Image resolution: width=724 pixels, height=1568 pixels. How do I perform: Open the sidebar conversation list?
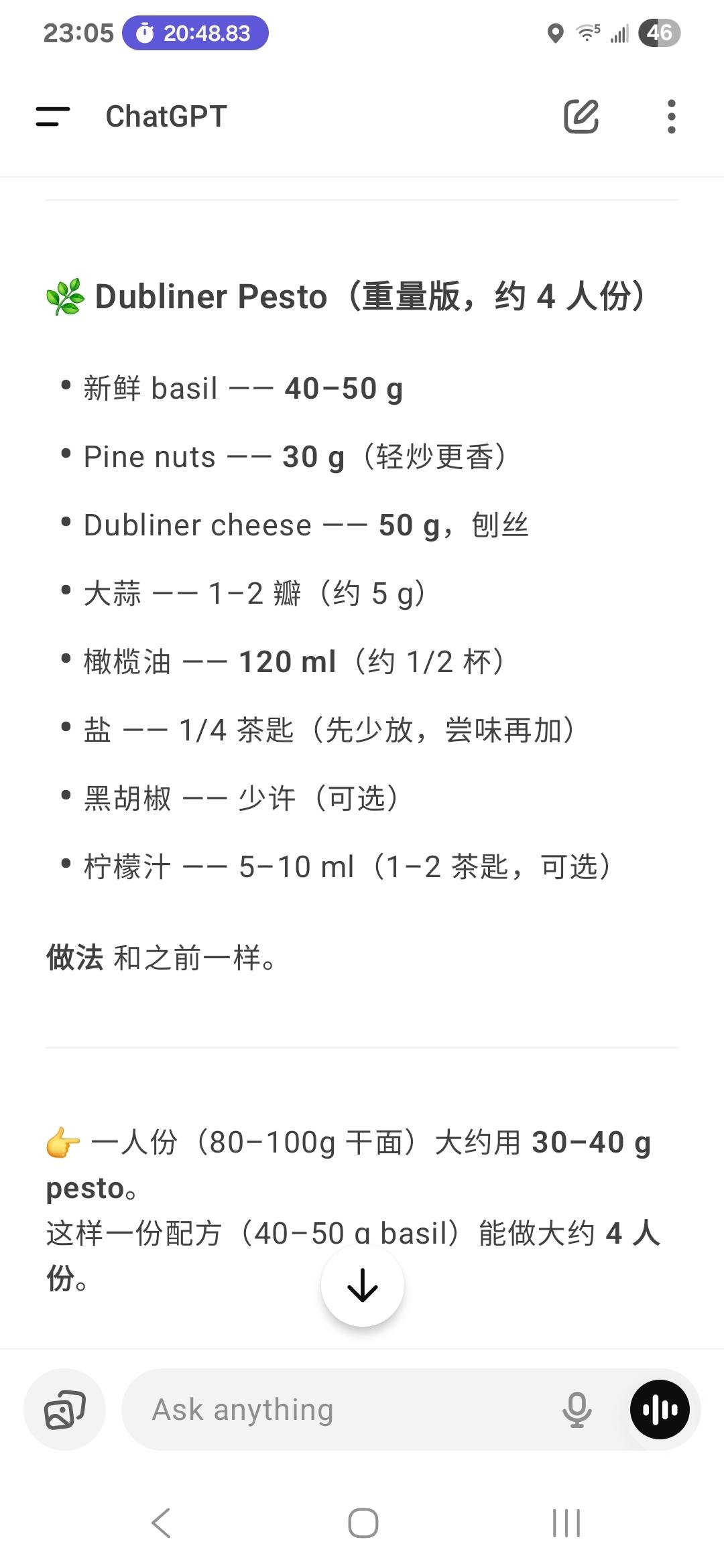click(52, 116)
